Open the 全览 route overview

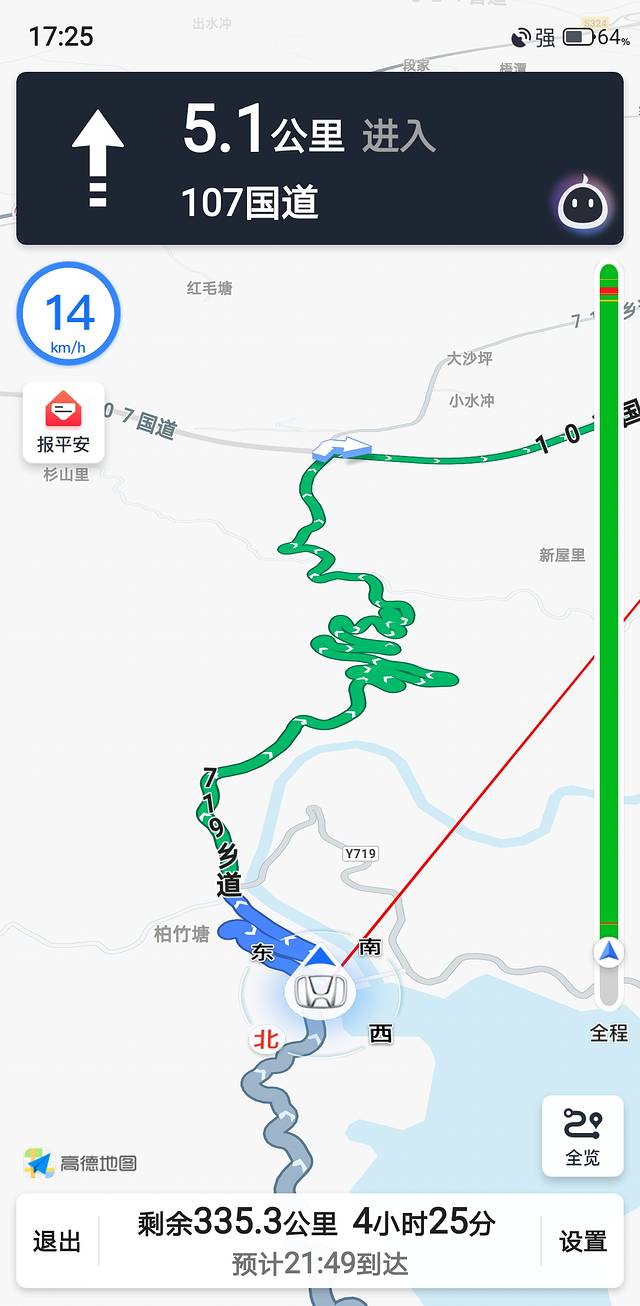click(582, 1136)
